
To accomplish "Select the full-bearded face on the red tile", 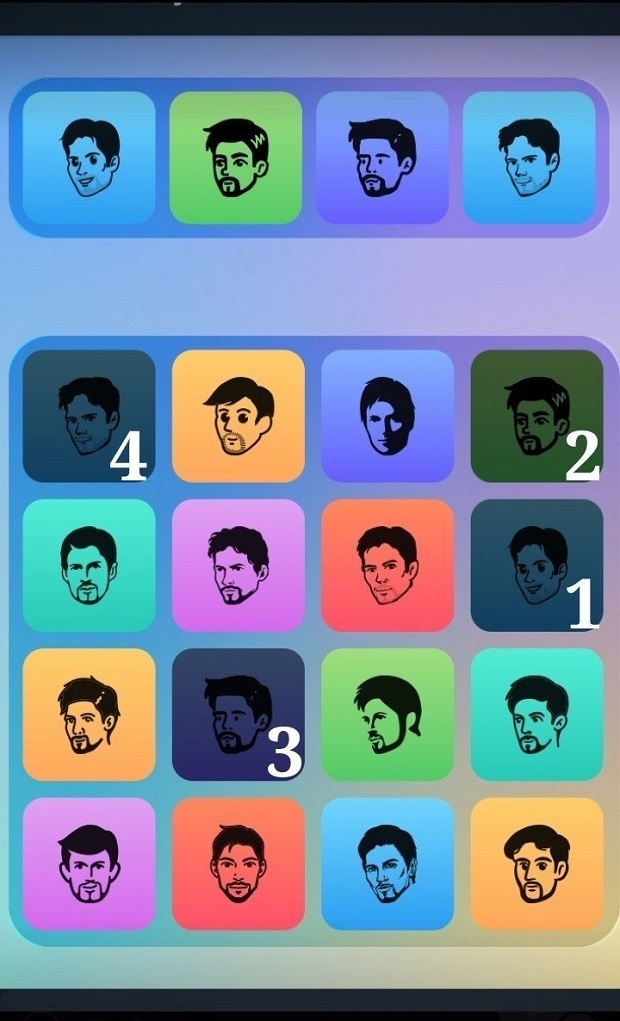I will point(238,863).
